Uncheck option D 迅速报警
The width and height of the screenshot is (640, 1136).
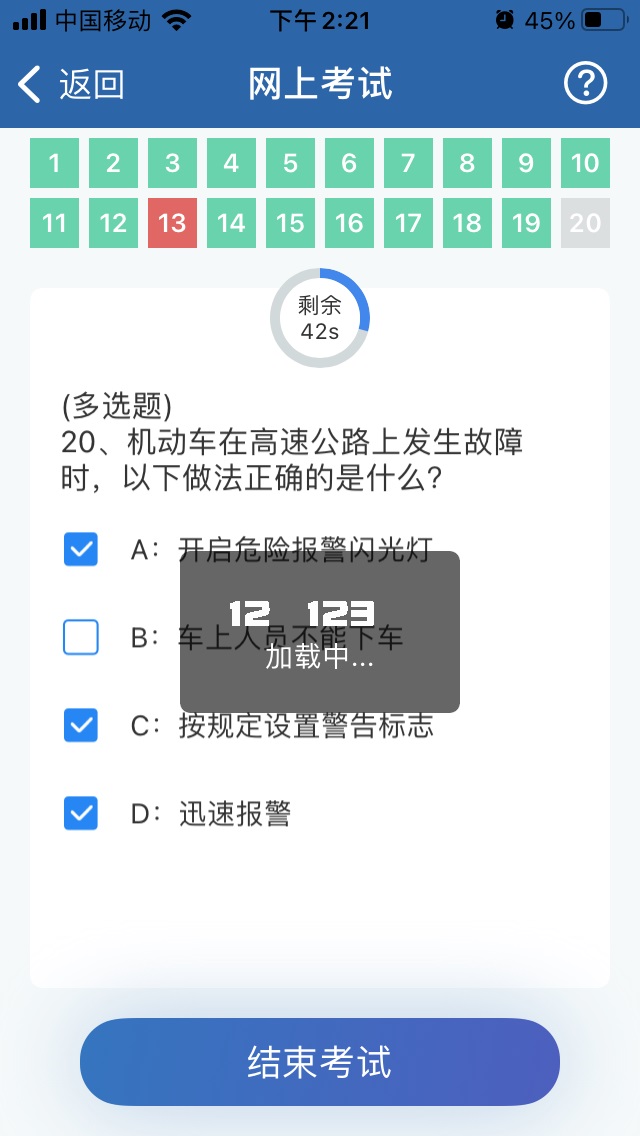coord(81,814)
